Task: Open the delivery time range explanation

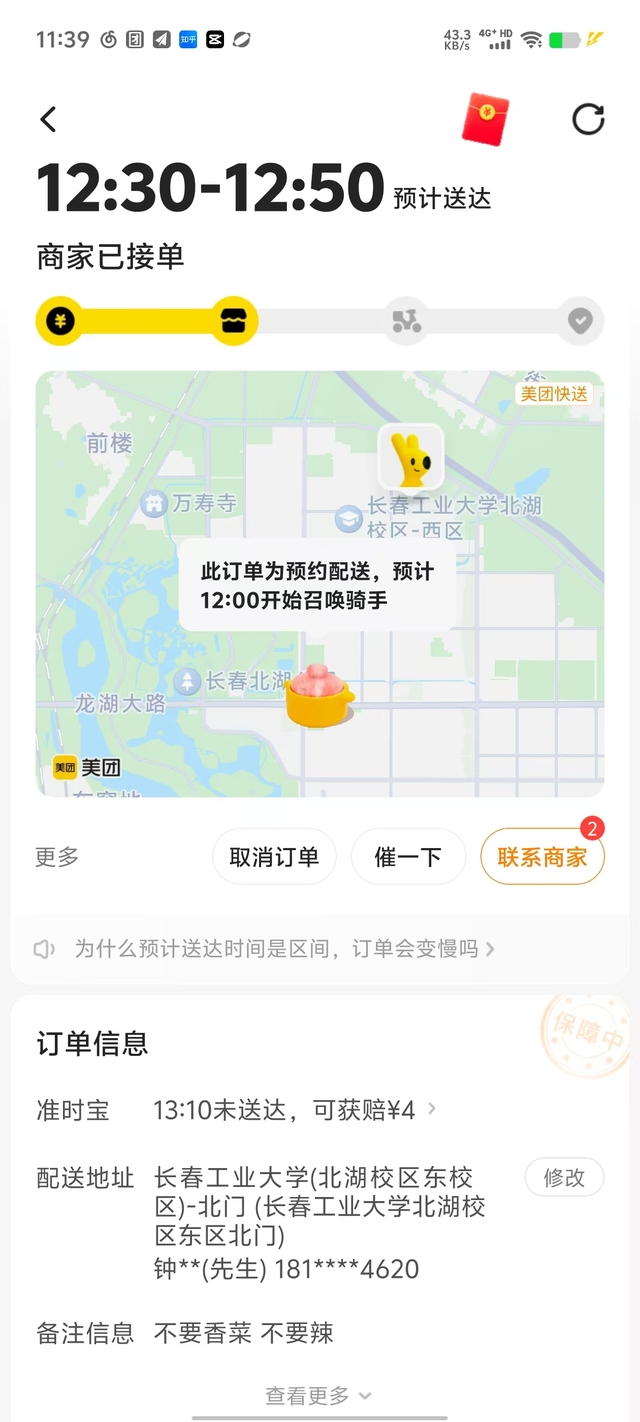Action: [x=280, y=949]
